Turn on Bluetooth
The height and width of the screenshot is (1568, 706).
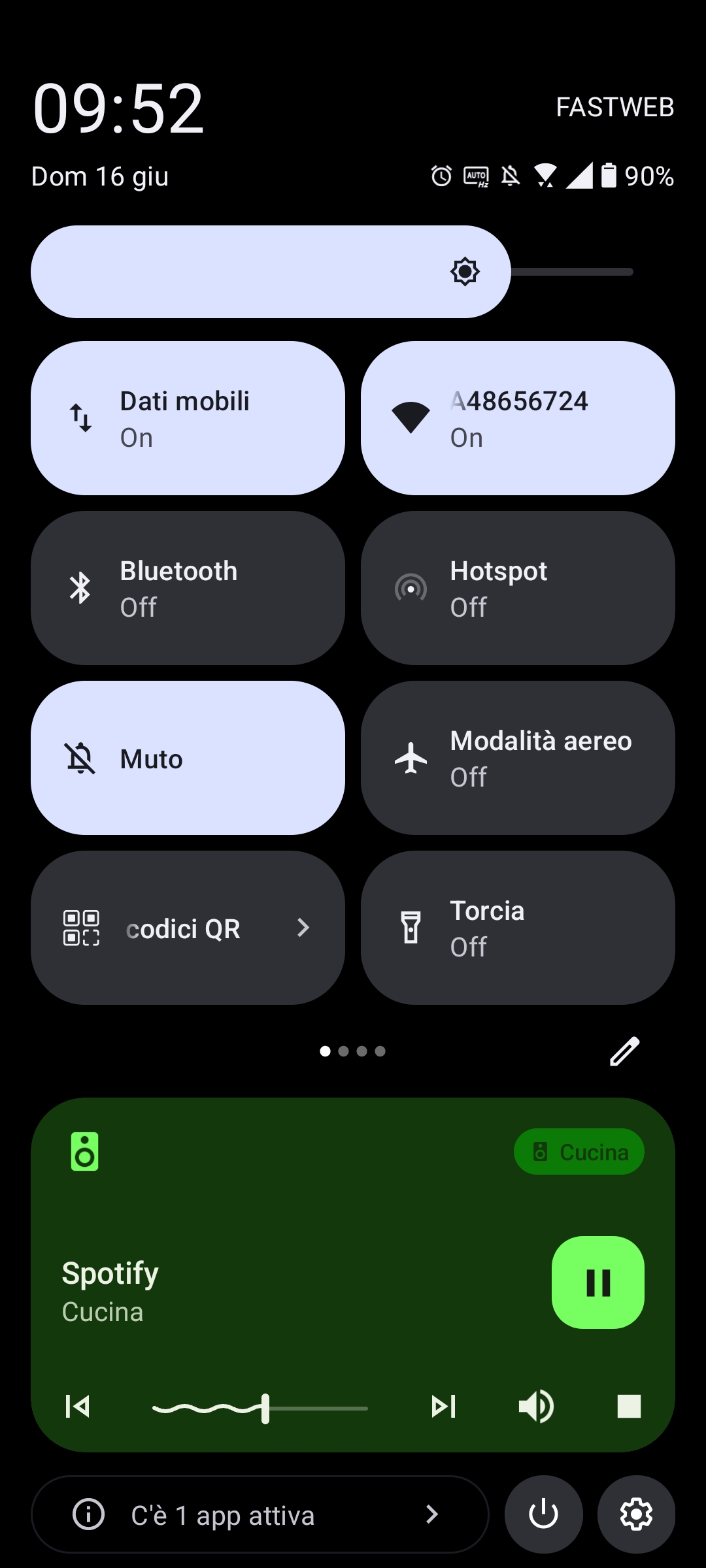point(188,588)
